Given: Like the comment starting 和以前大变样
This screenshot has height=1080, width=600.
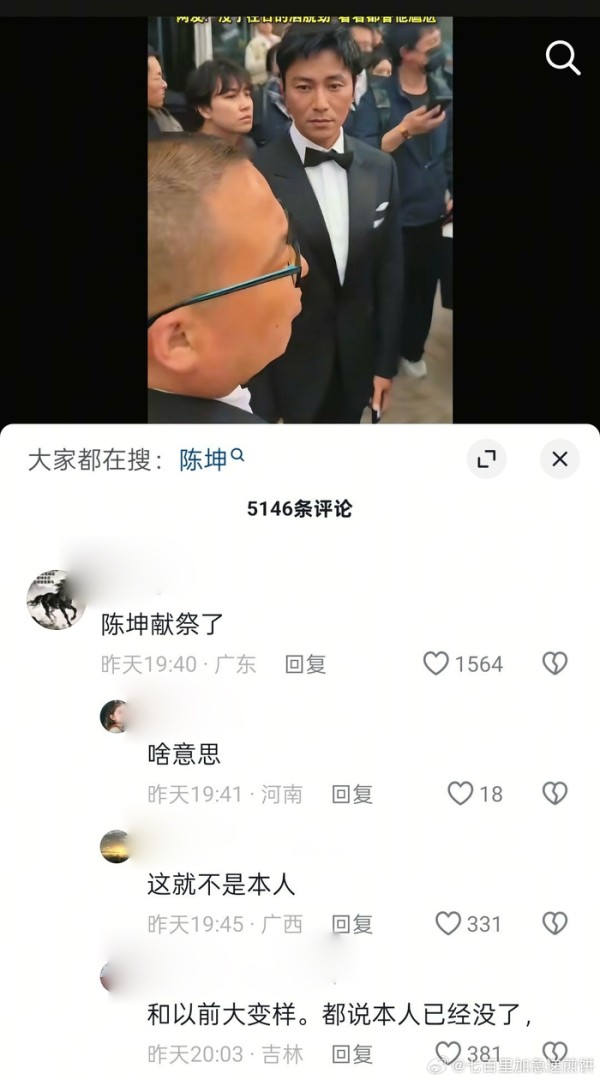Looking at the screenshot, I should (x=448, y=1053).
